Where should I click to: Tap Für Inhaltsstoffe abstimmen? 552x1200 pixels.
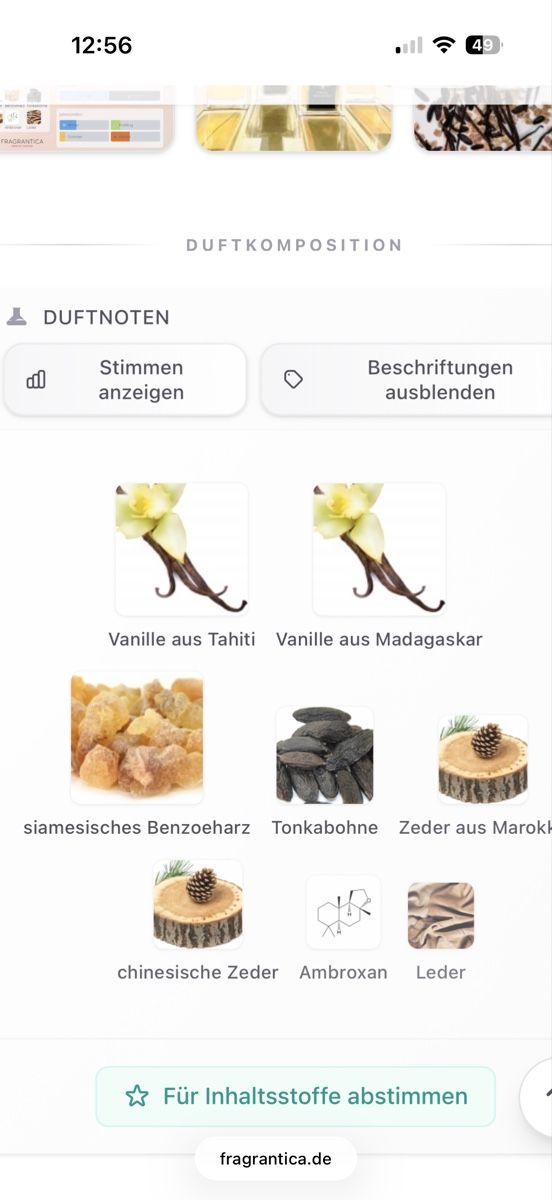coord(295,1096)
